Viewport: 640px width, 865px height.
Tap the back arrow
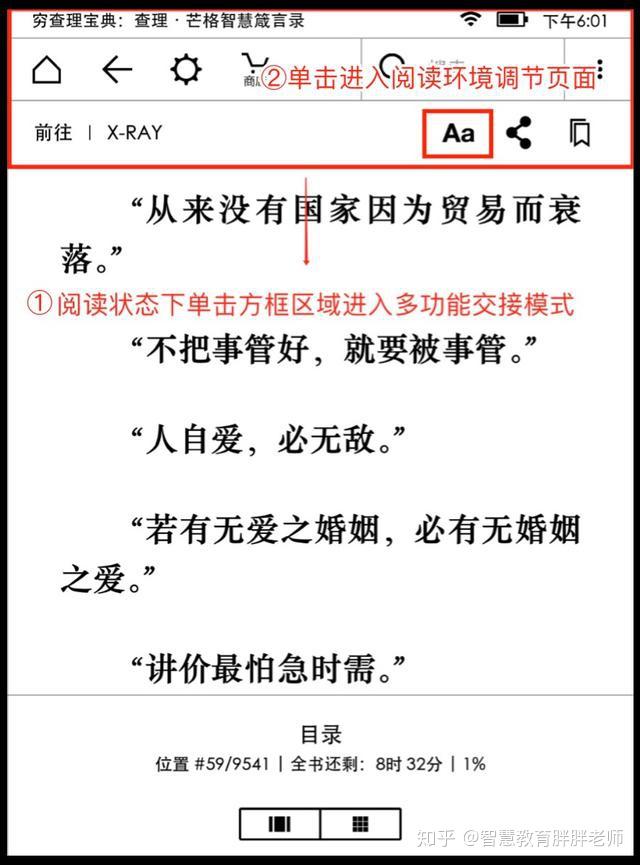pos(117,69)
